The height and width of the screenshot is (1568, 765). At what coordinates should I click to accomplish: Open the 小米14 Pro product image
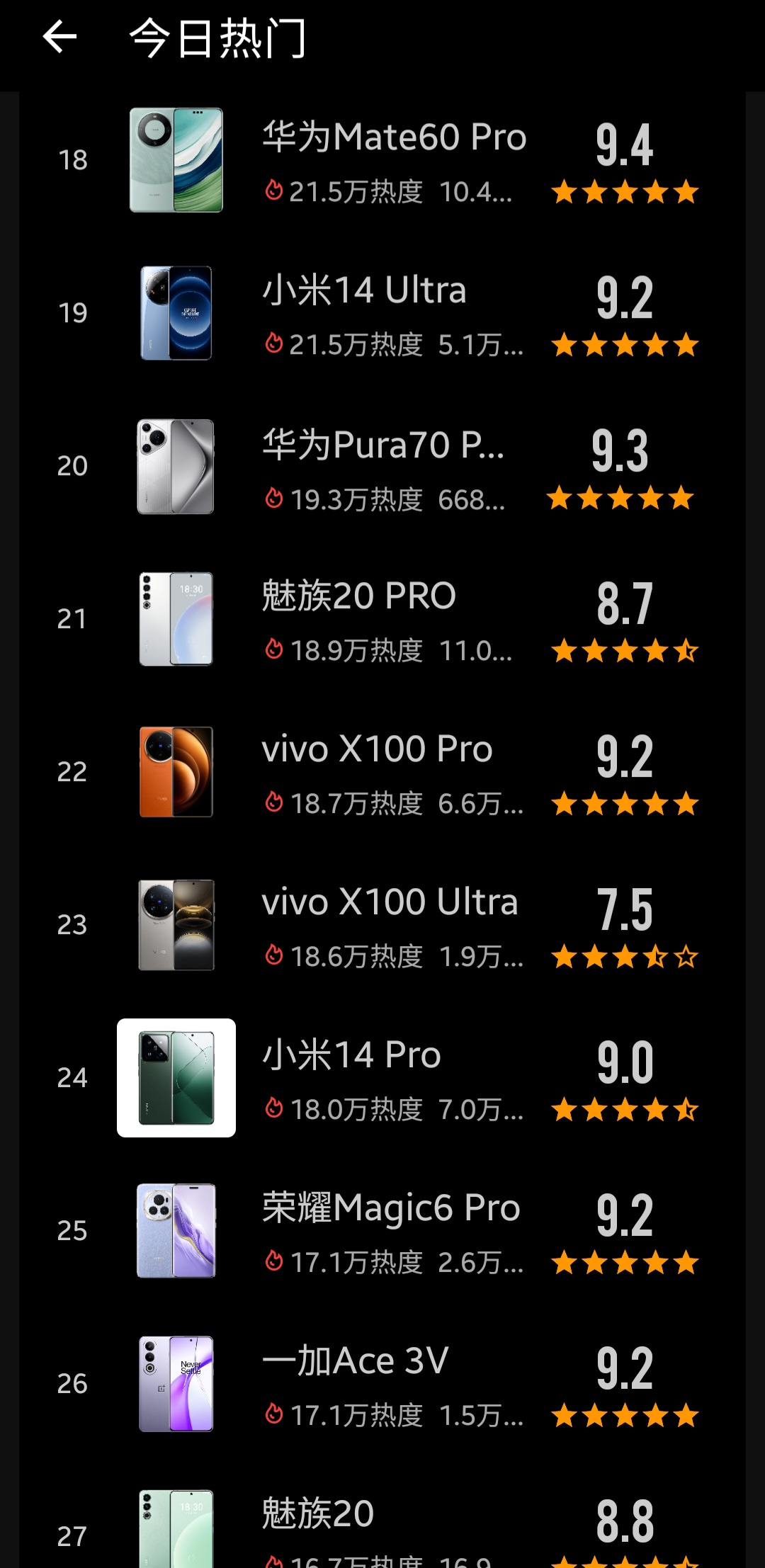click(176, 1078)
